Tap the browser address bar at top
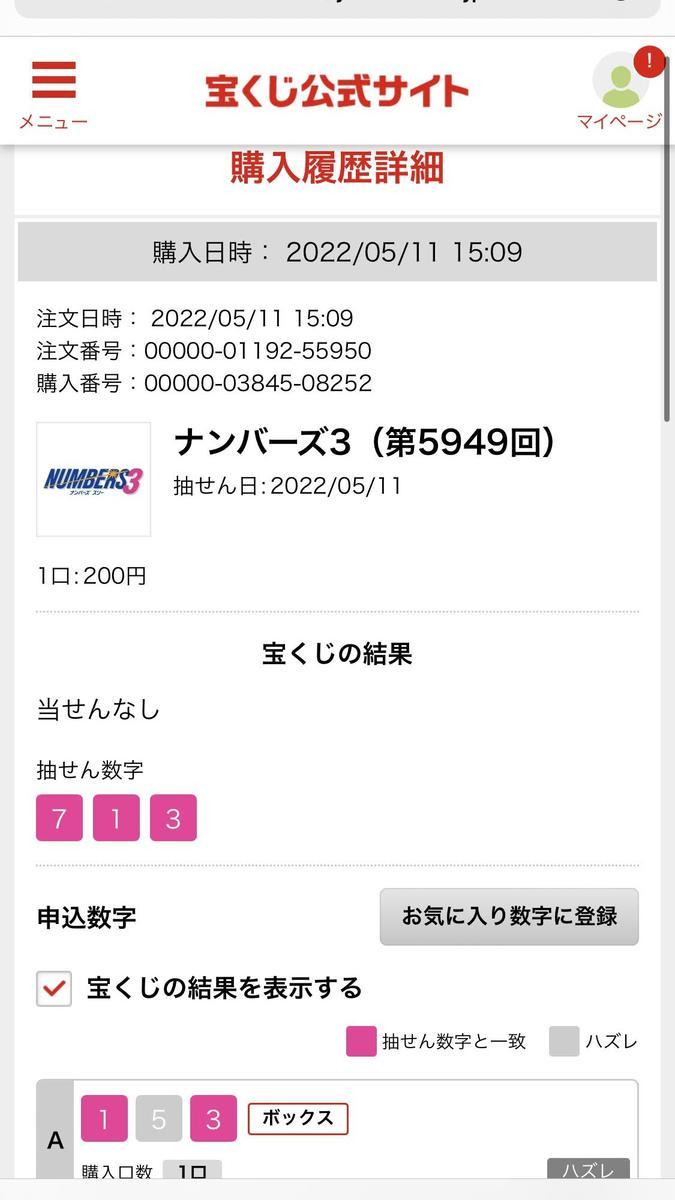 click(x=337, y=8)
